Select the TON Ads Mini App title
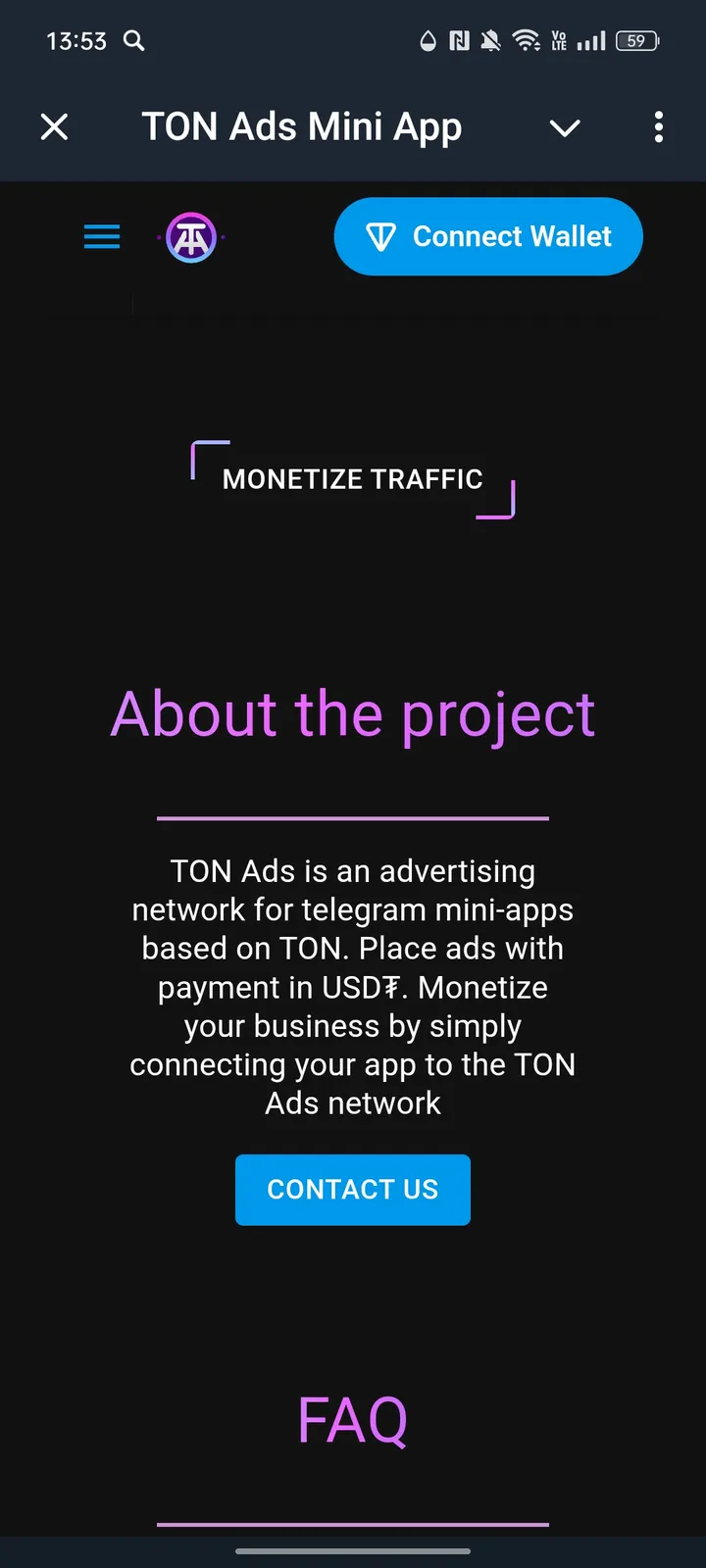 click(x=301, y=126)
